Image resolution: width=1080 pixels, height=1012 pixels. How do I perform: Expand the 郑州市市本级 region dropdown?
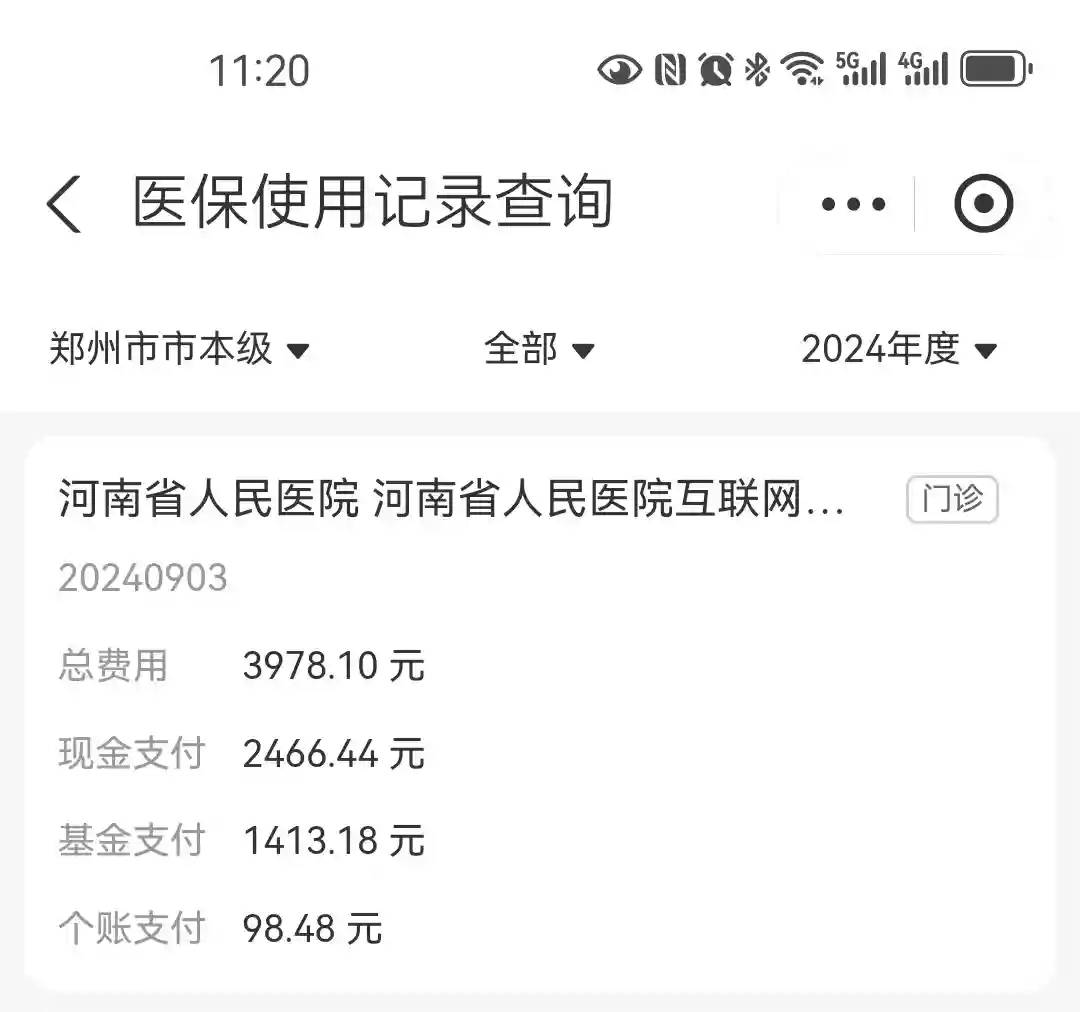[x=180, y=350]
